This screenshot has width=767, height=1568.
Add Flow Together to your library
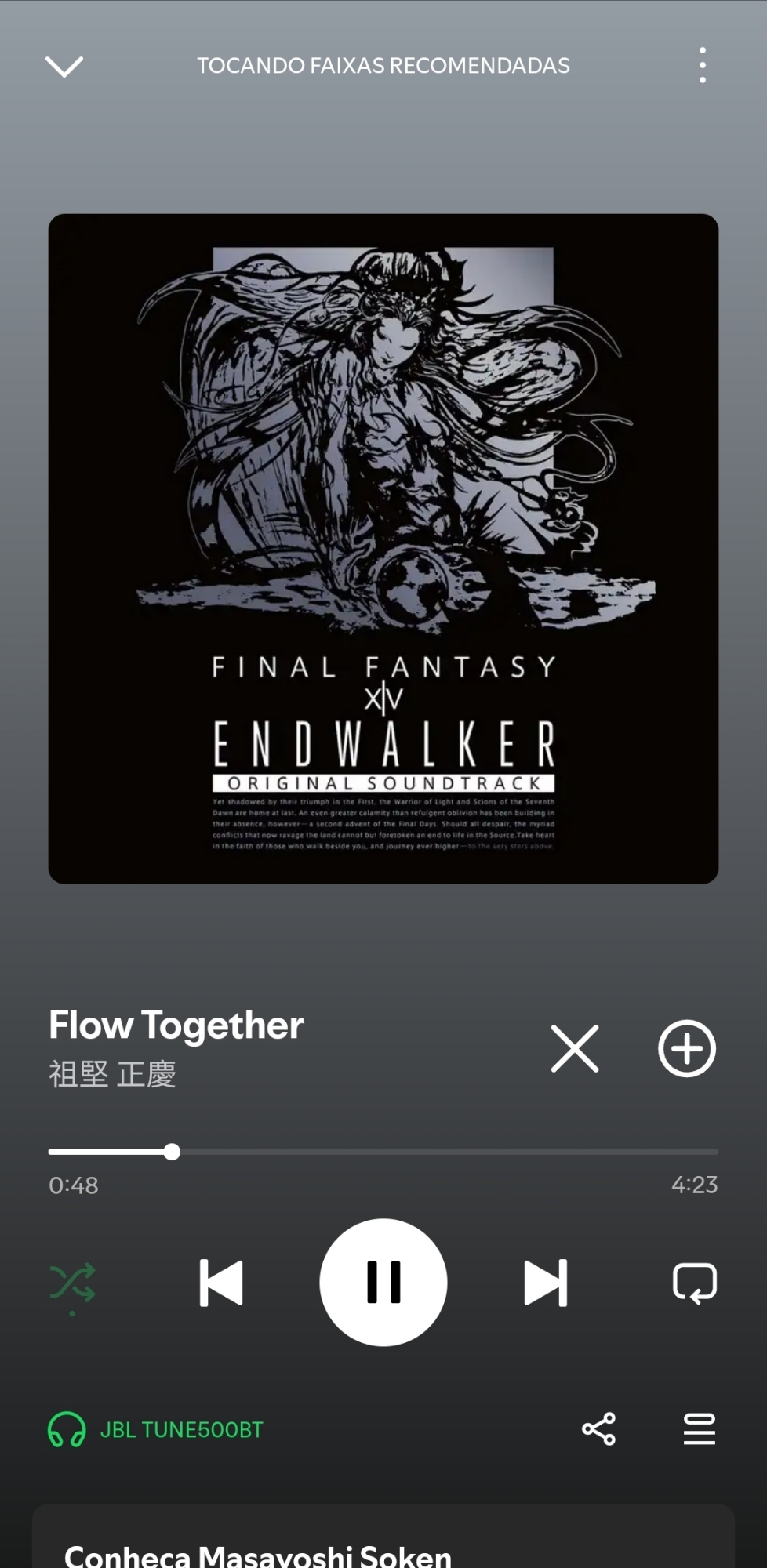(686, 1048)
